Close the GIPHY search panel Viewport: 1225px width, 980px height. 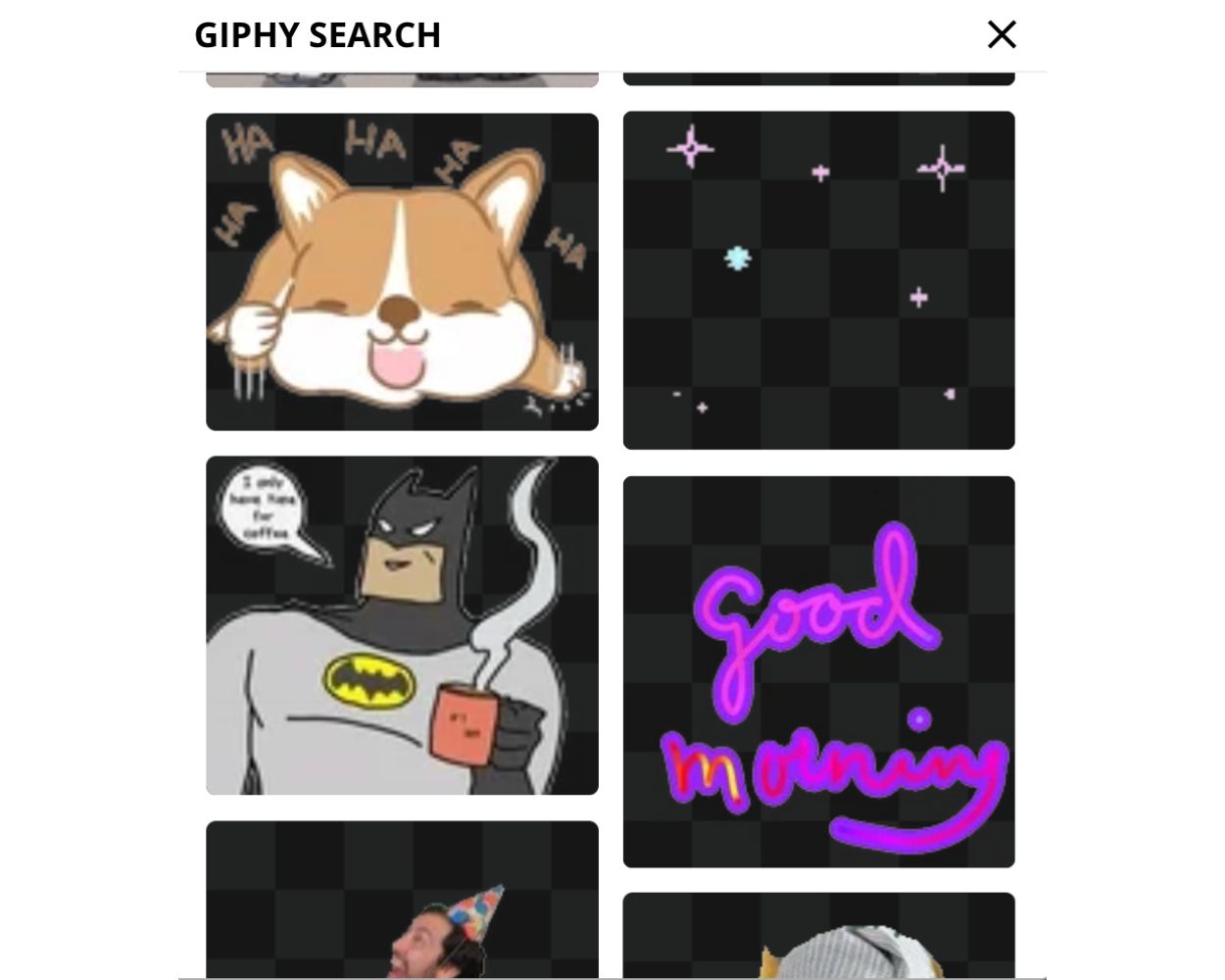(x=1001, y=34)
